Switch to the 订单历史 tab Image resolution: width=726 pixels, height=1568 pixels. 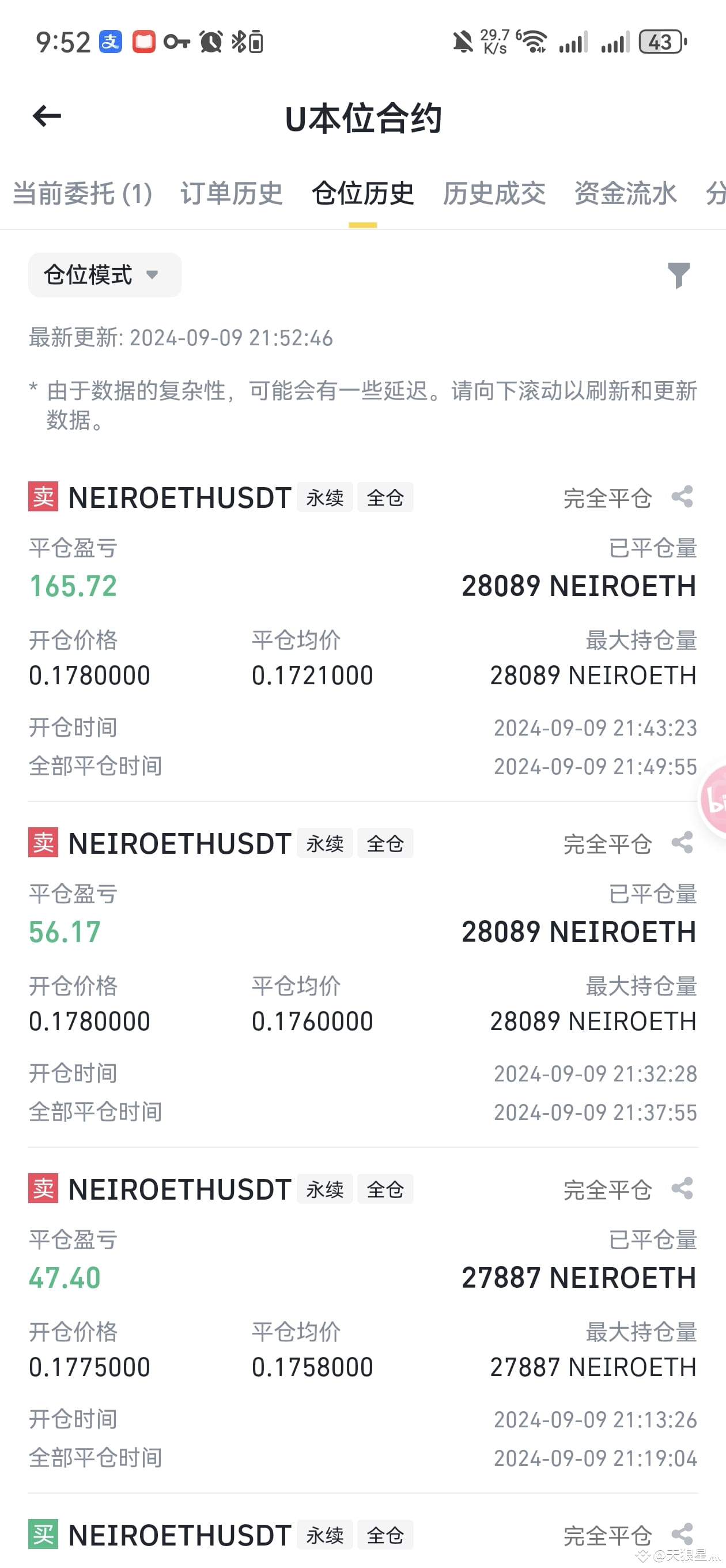tap(231, 194)
